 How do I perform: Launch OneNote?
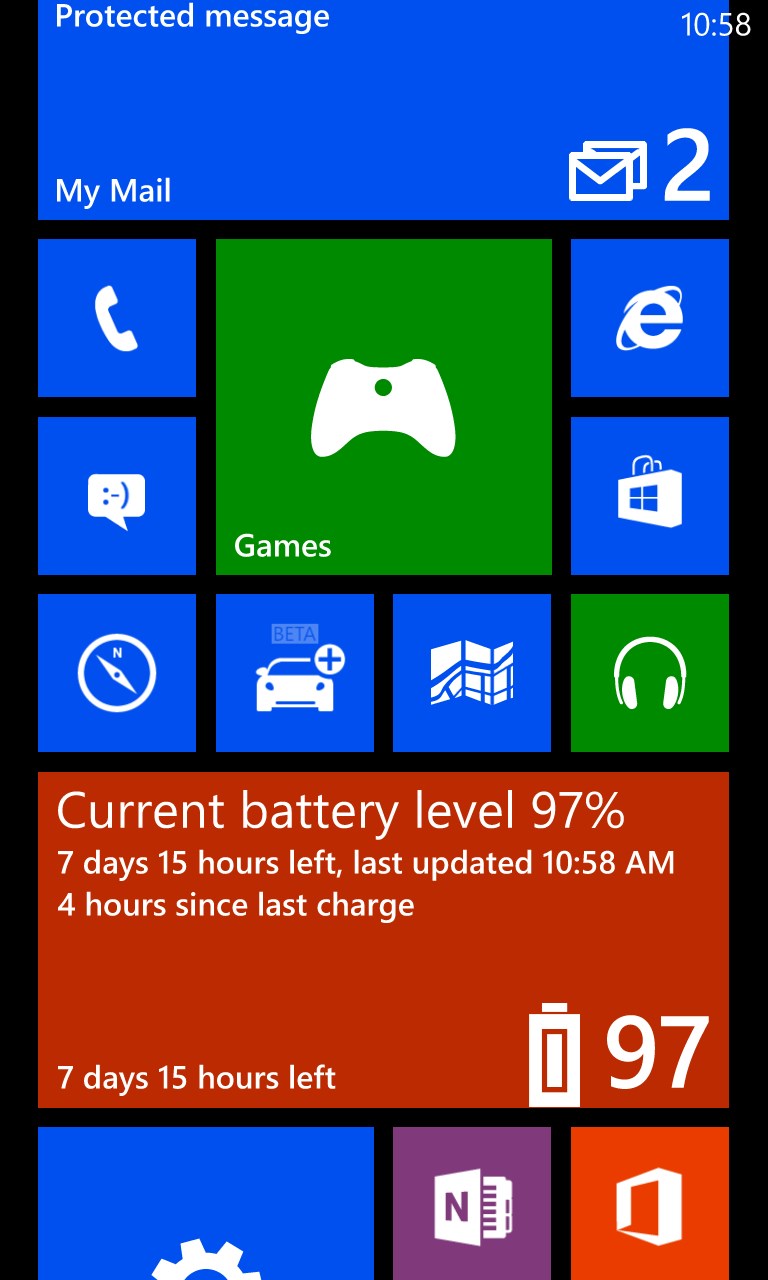coord(472,1204)
